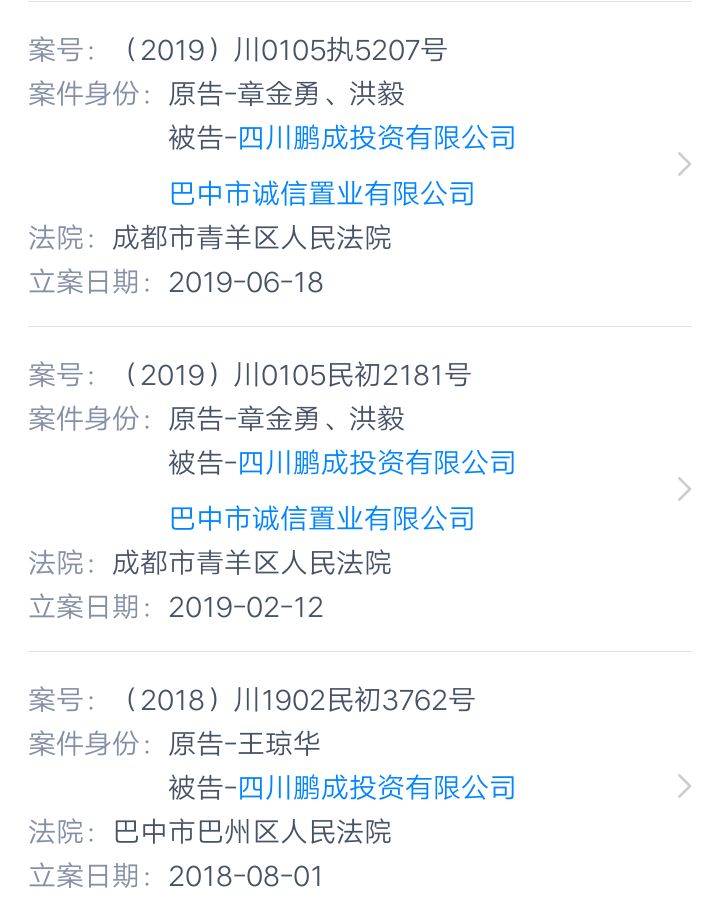
Task: Open case (2019)川0105民初2181号 details
Action: point(684,489)
